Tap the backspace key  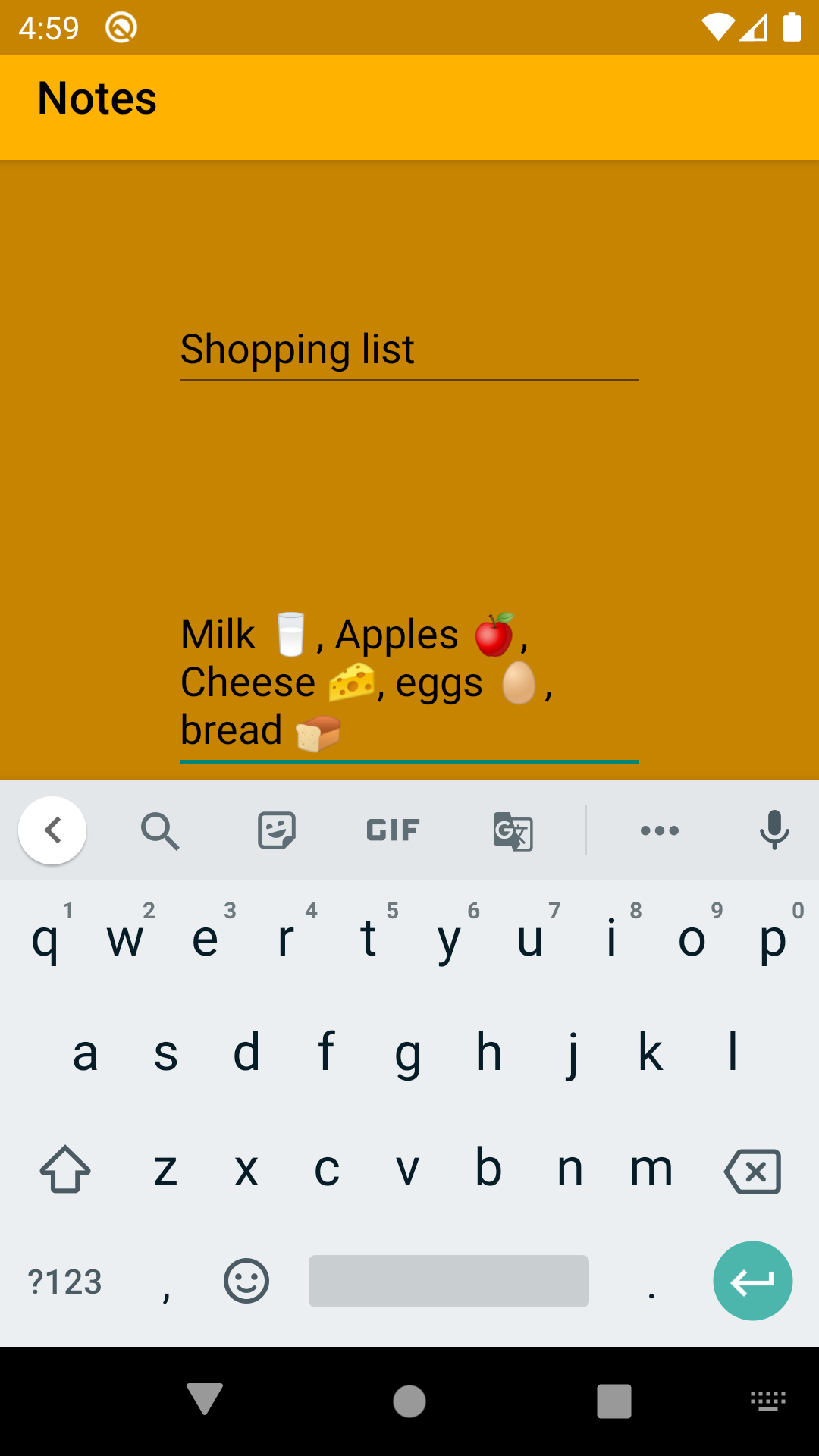752,1170
